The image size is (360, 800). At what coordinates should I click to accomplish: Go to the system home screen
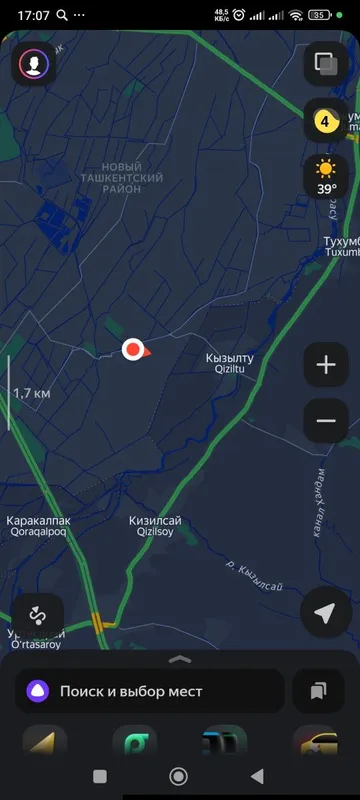click(x=178, y=777)
